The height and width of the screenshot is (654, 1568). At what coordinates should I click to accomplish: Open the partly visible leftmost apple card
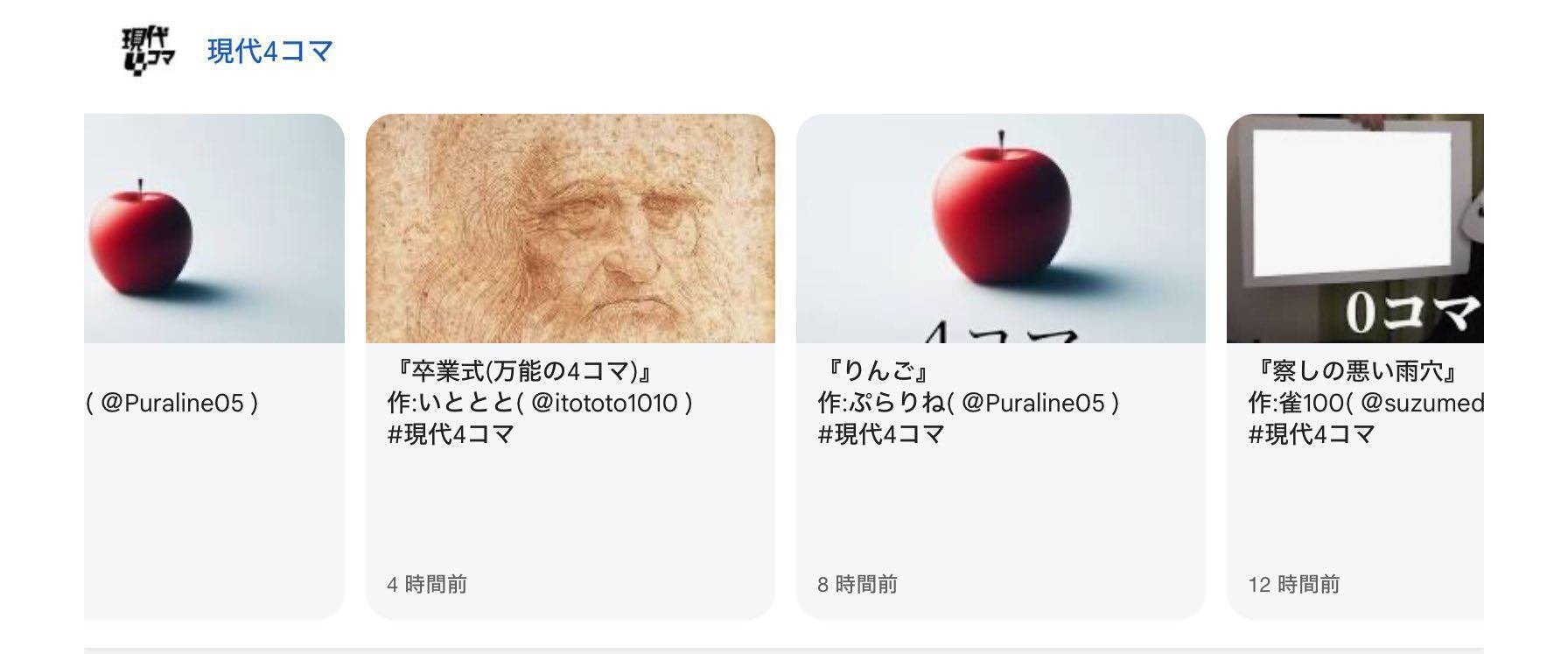tap(214, 366)
